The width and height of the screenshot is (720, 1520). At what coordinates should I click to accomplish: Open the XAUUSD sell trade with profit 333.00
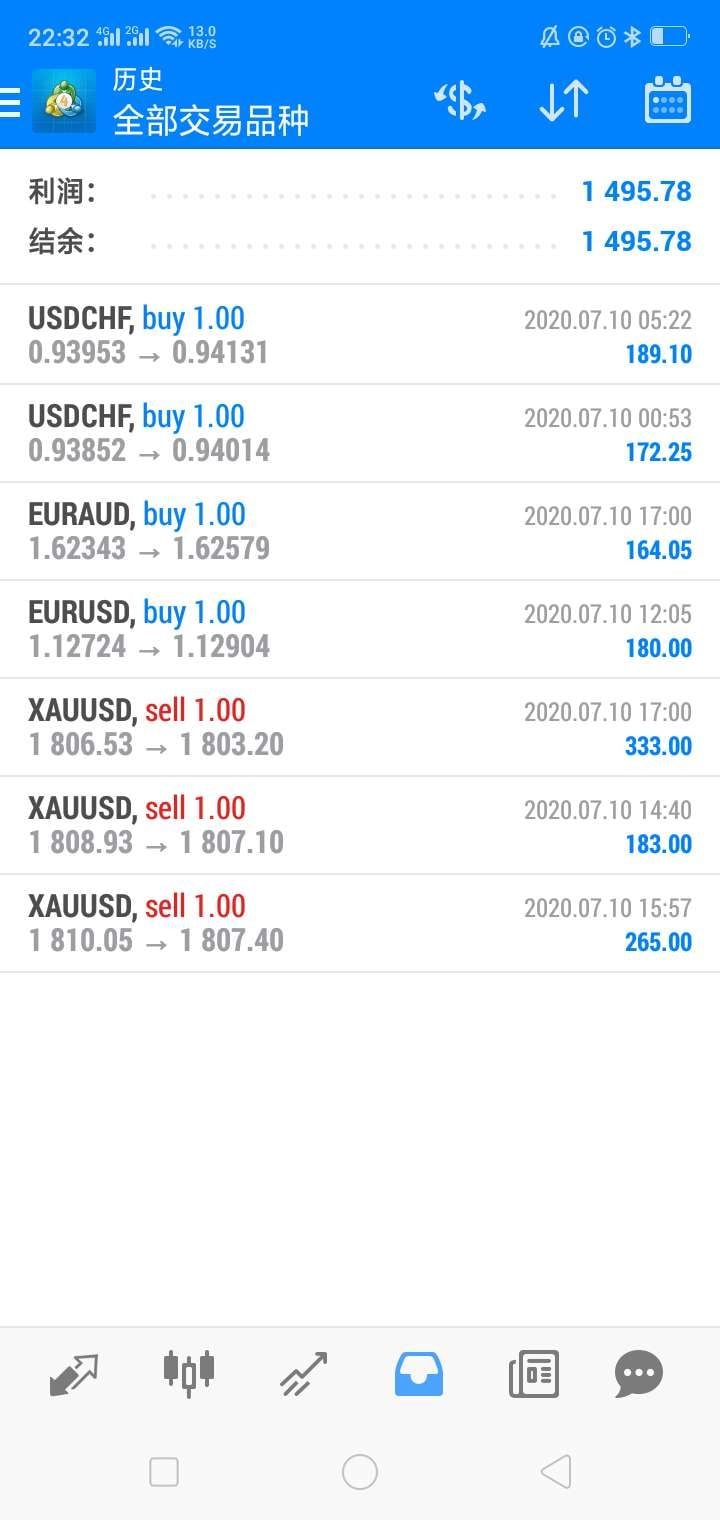tap(360, 727)
